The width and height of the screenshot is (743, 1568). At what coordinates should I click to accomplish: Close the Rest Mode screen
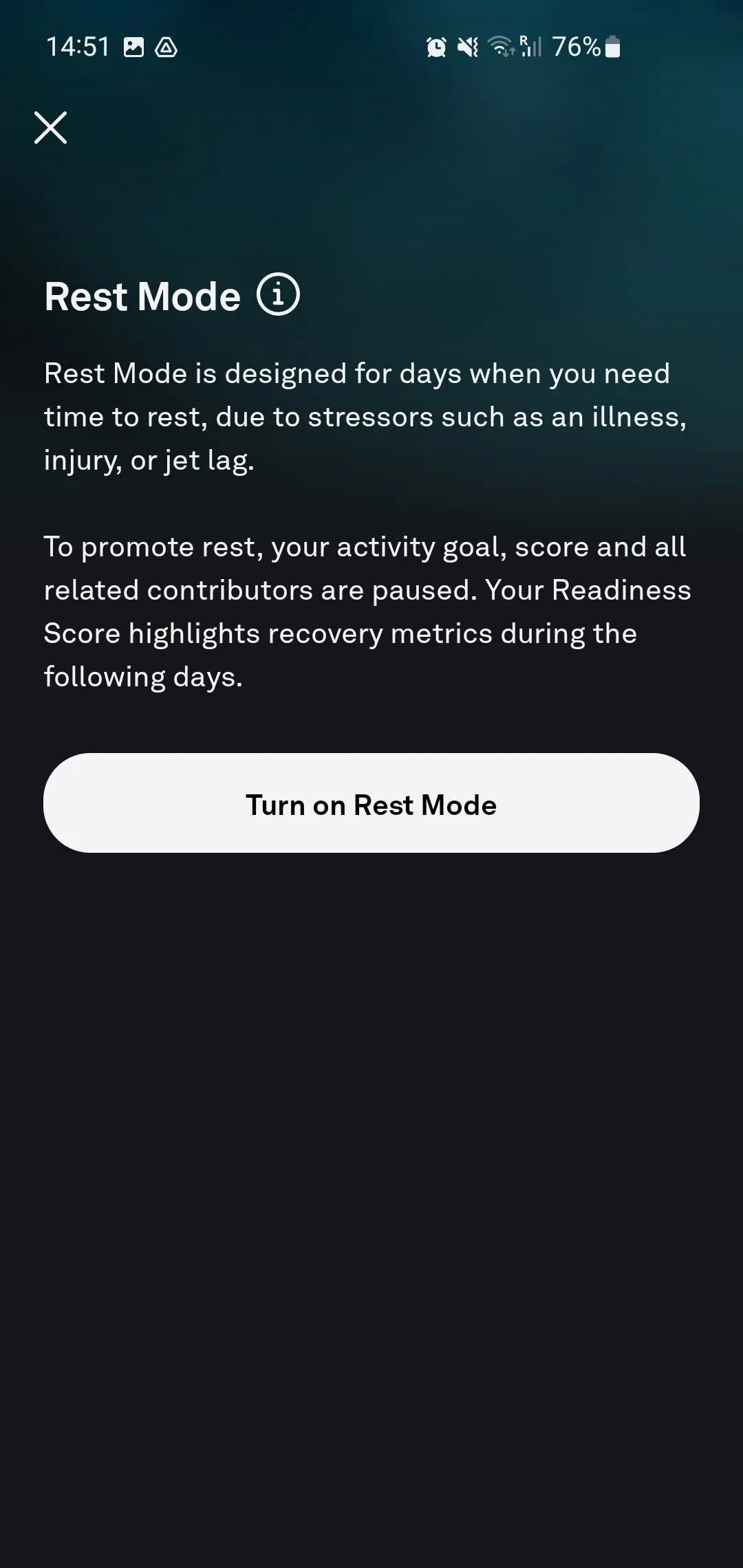(50, 128)
